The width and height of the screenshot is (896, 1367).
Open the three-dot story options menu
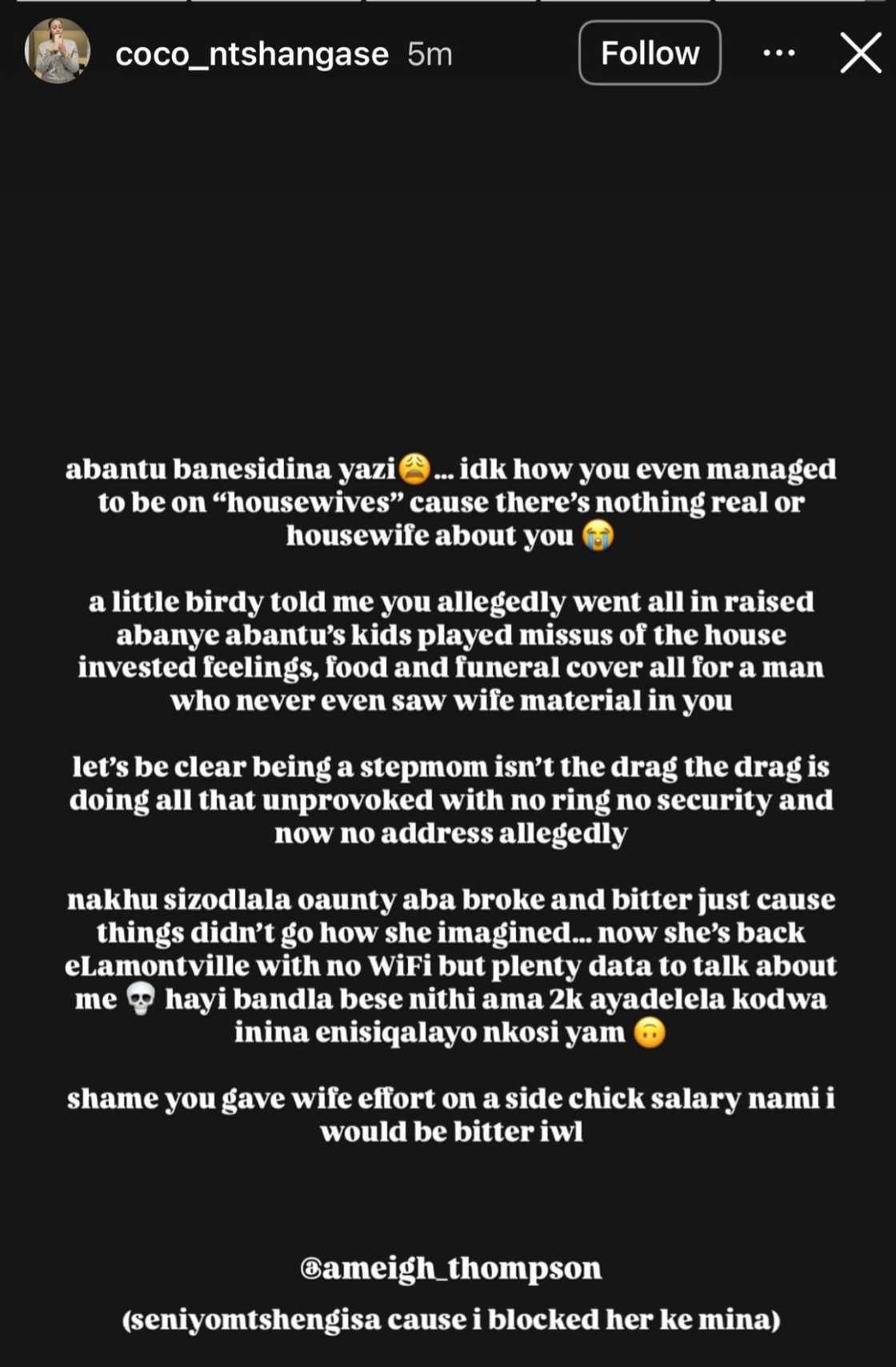tap(778, 54)
